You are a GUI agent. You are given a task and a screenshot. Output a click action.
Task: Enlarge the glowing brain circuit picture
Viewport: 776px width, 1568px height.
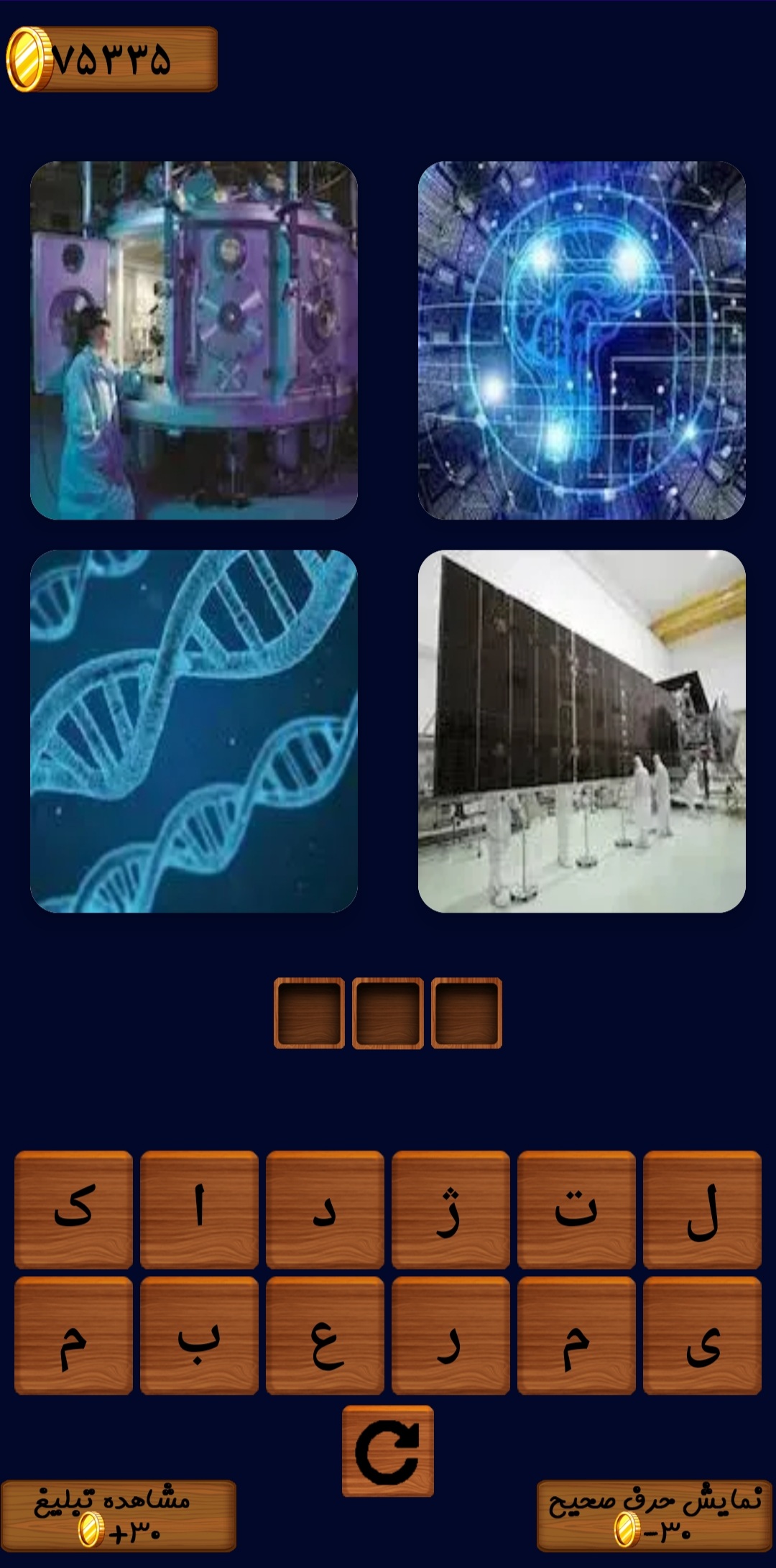click(582, 340)
